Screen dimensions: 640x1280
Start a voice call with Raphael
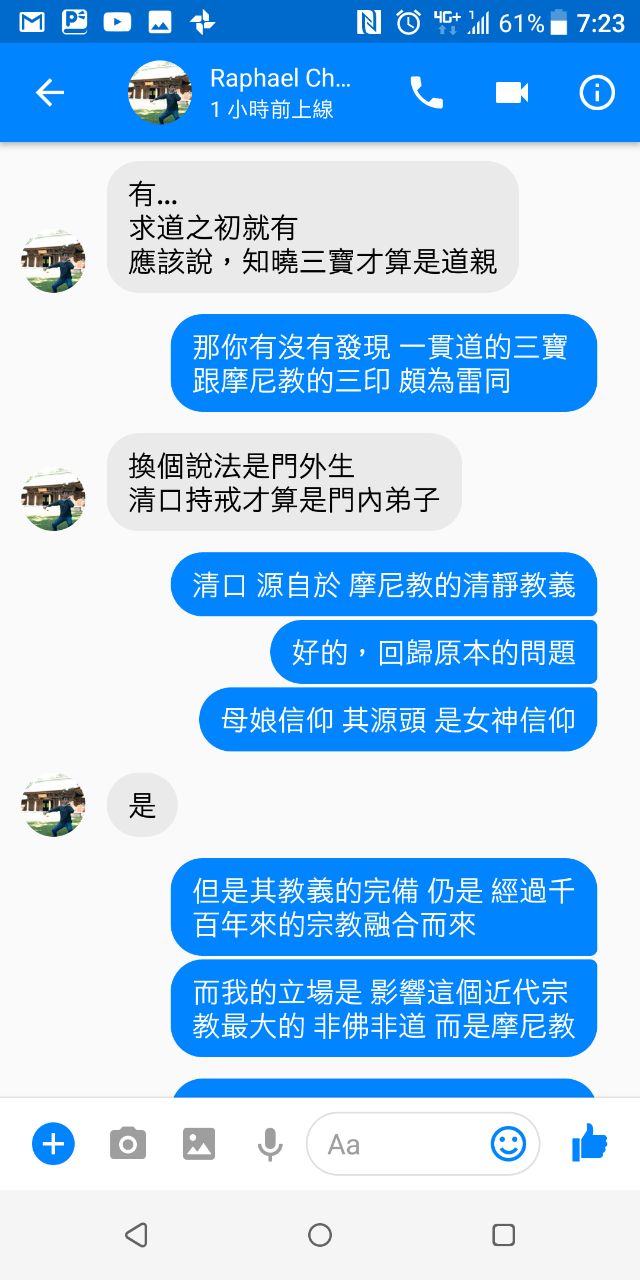click(426, 93)
